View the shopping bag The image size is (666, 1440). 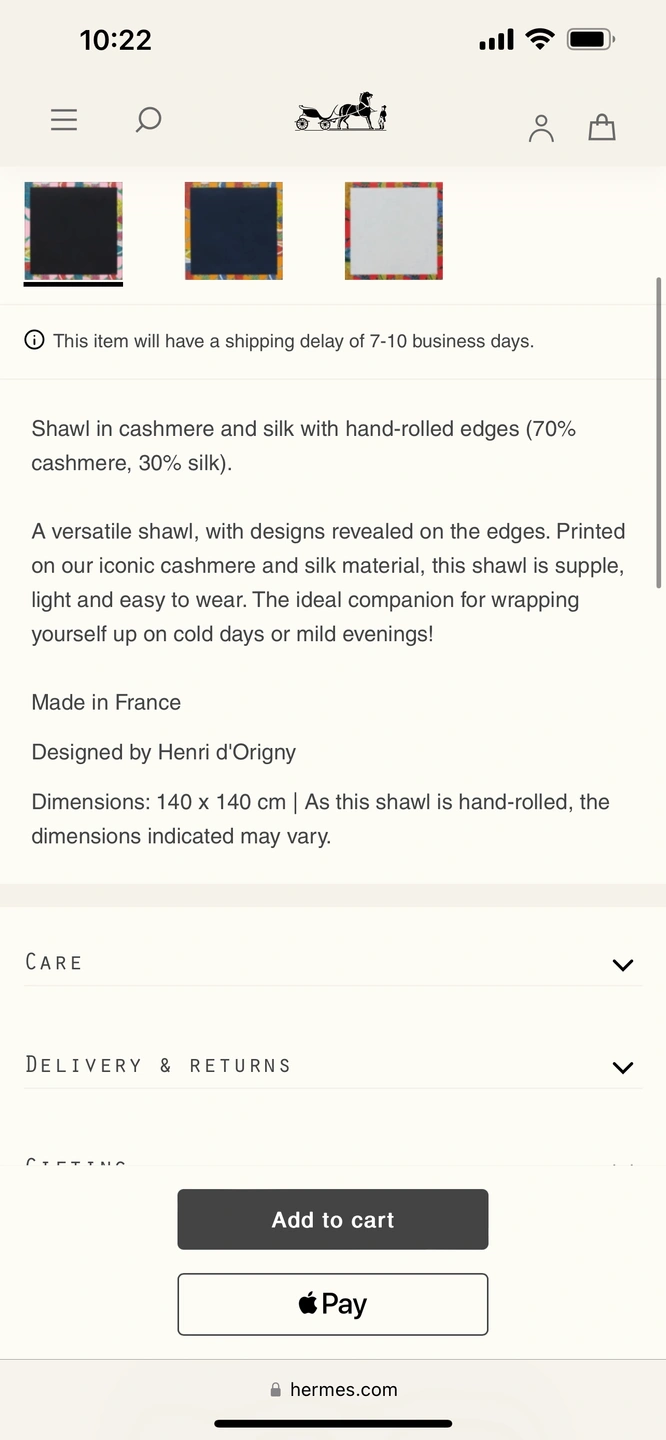602,127
